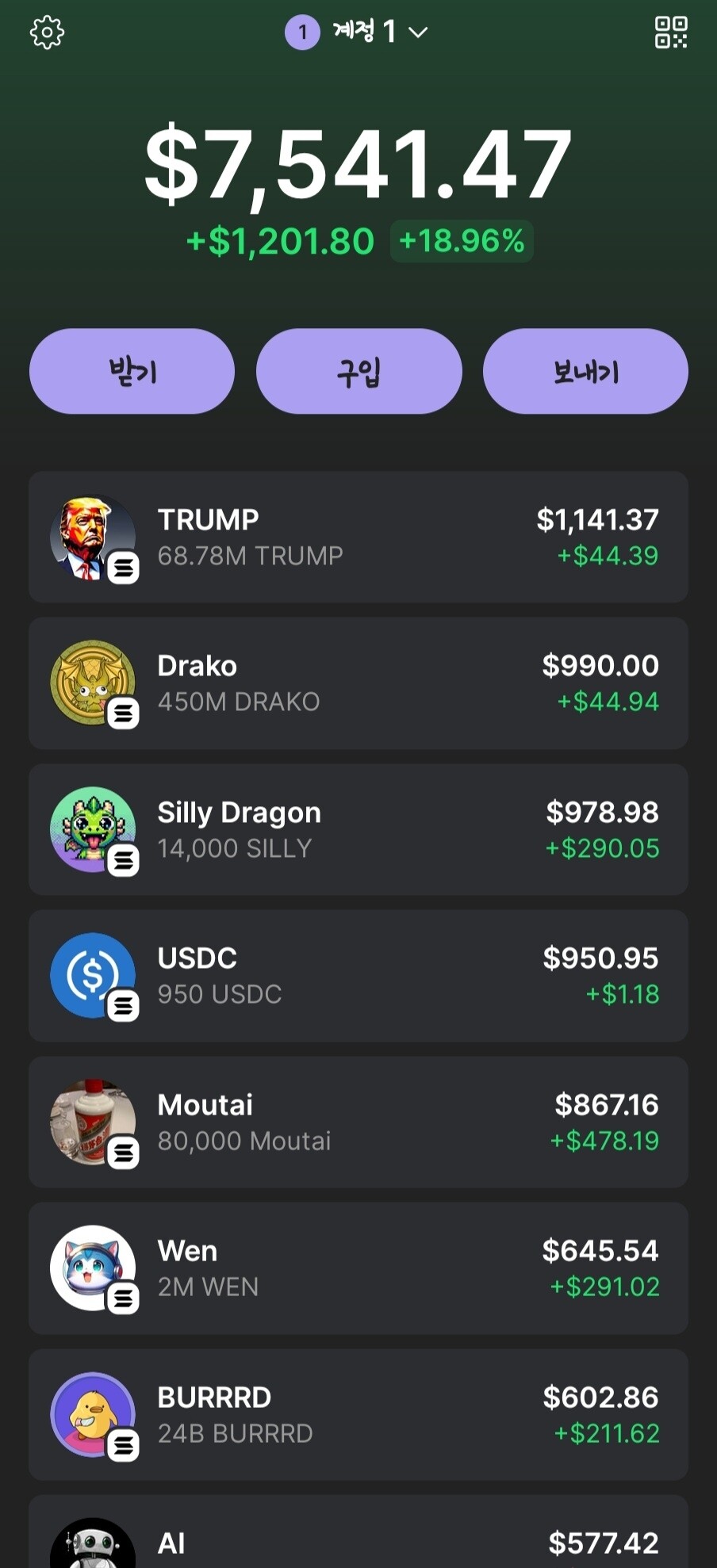Open the Wen token row
Viewport: 717px width, 1568px height.
[x=358, y=1268]
